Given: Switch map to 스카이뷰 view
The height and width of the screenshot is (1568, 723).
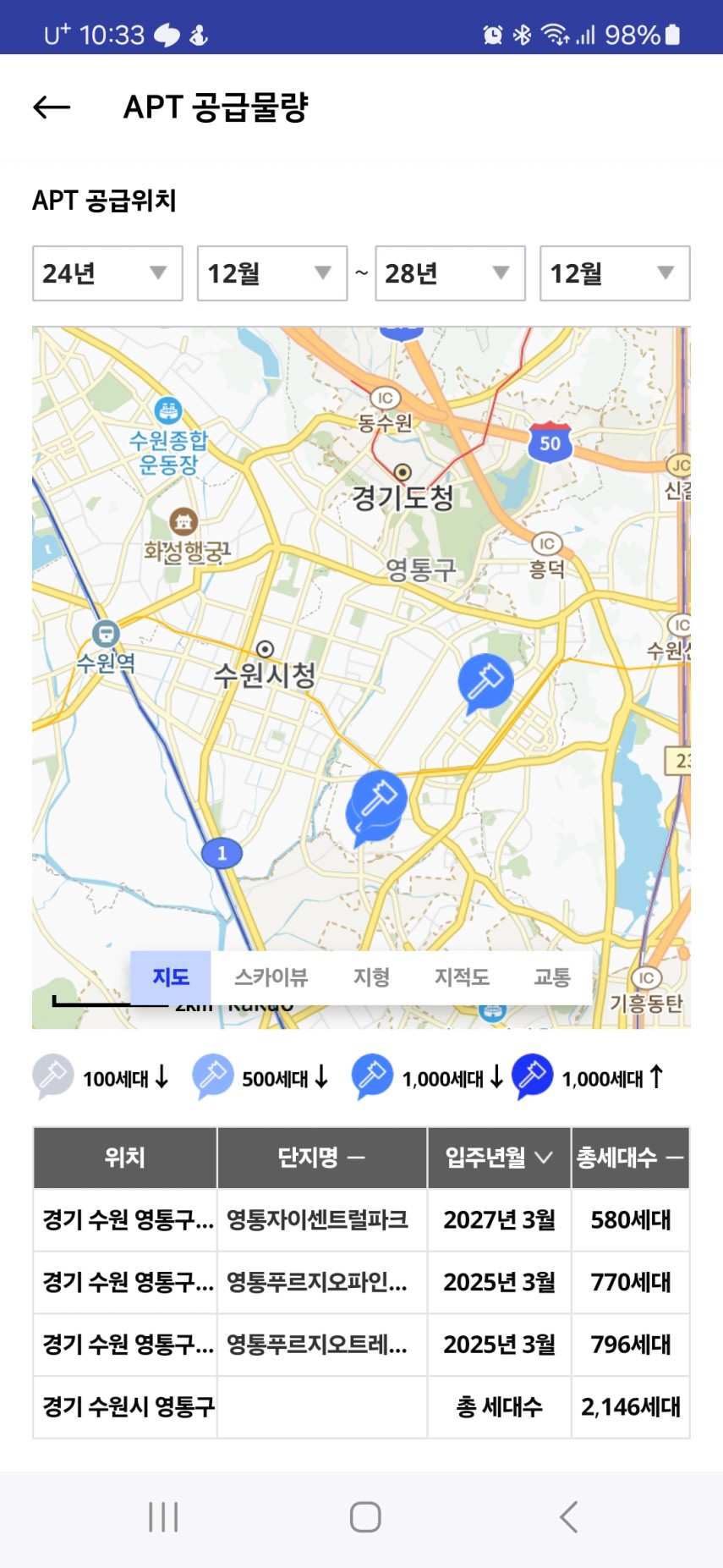Looking at the screenshot, I should (x=271, y=977).
